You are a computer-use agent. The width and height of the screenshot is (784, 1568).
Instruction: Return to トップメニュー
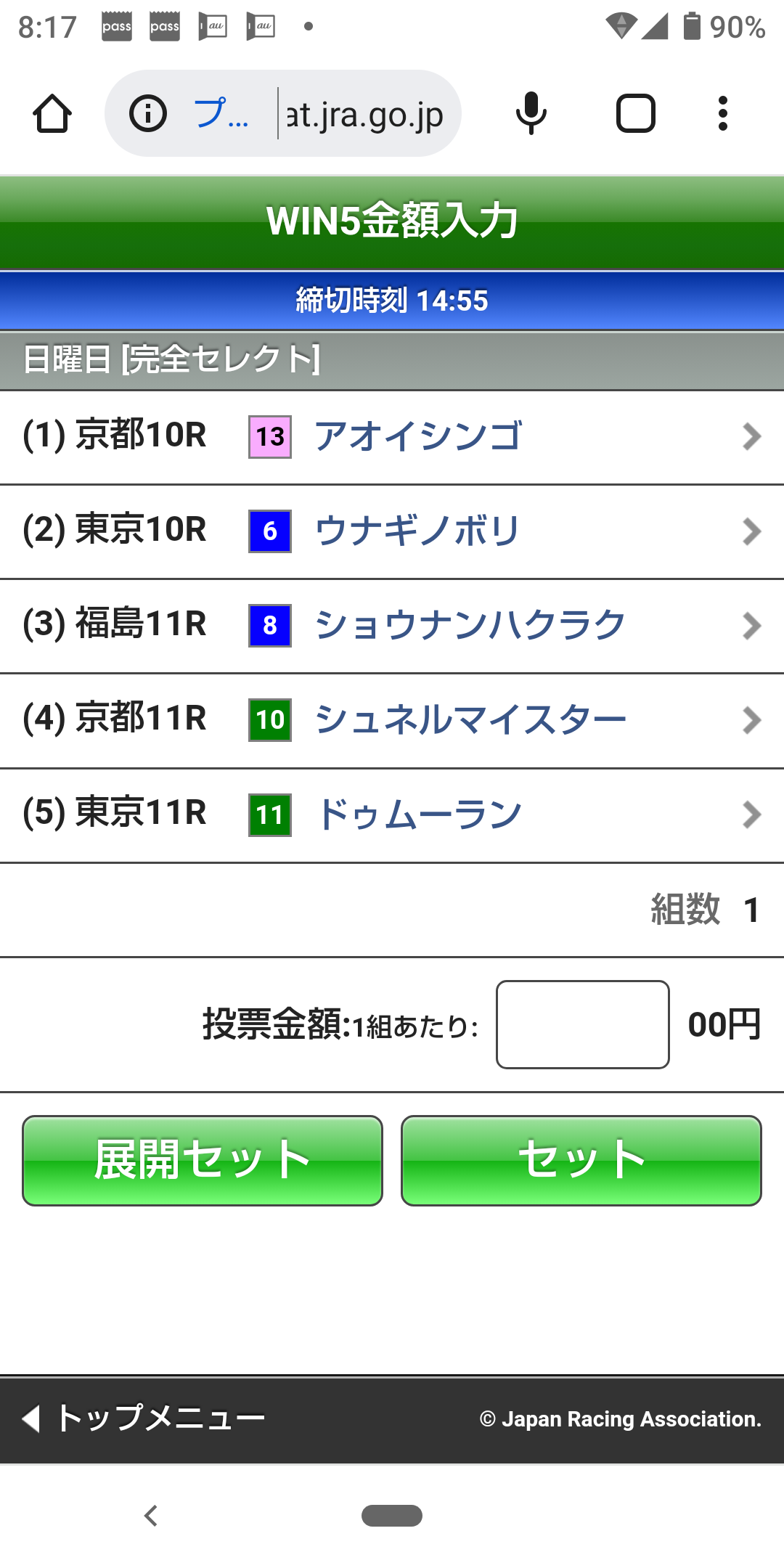tap(145, 1418)
